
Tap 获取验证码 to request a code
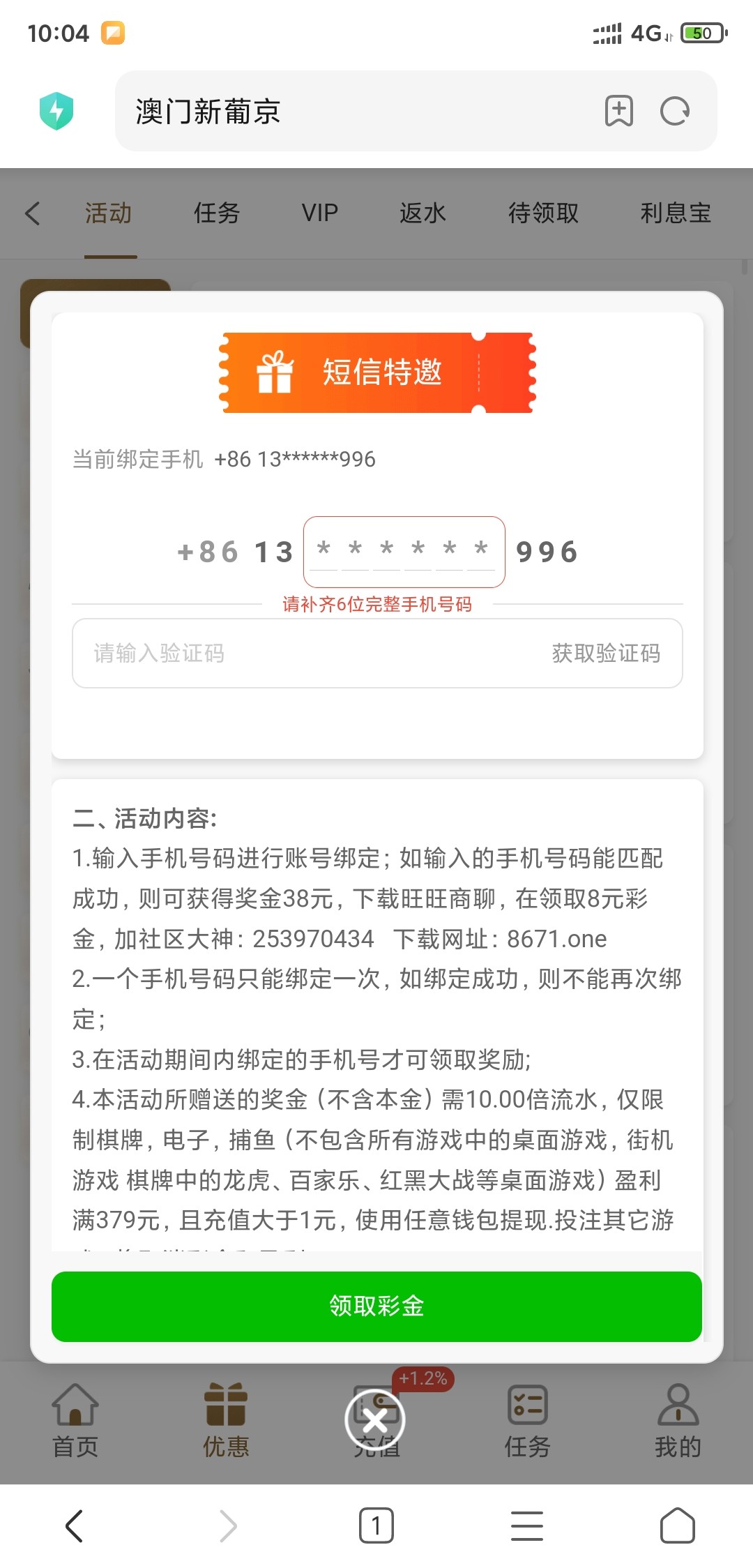(606, 654)
